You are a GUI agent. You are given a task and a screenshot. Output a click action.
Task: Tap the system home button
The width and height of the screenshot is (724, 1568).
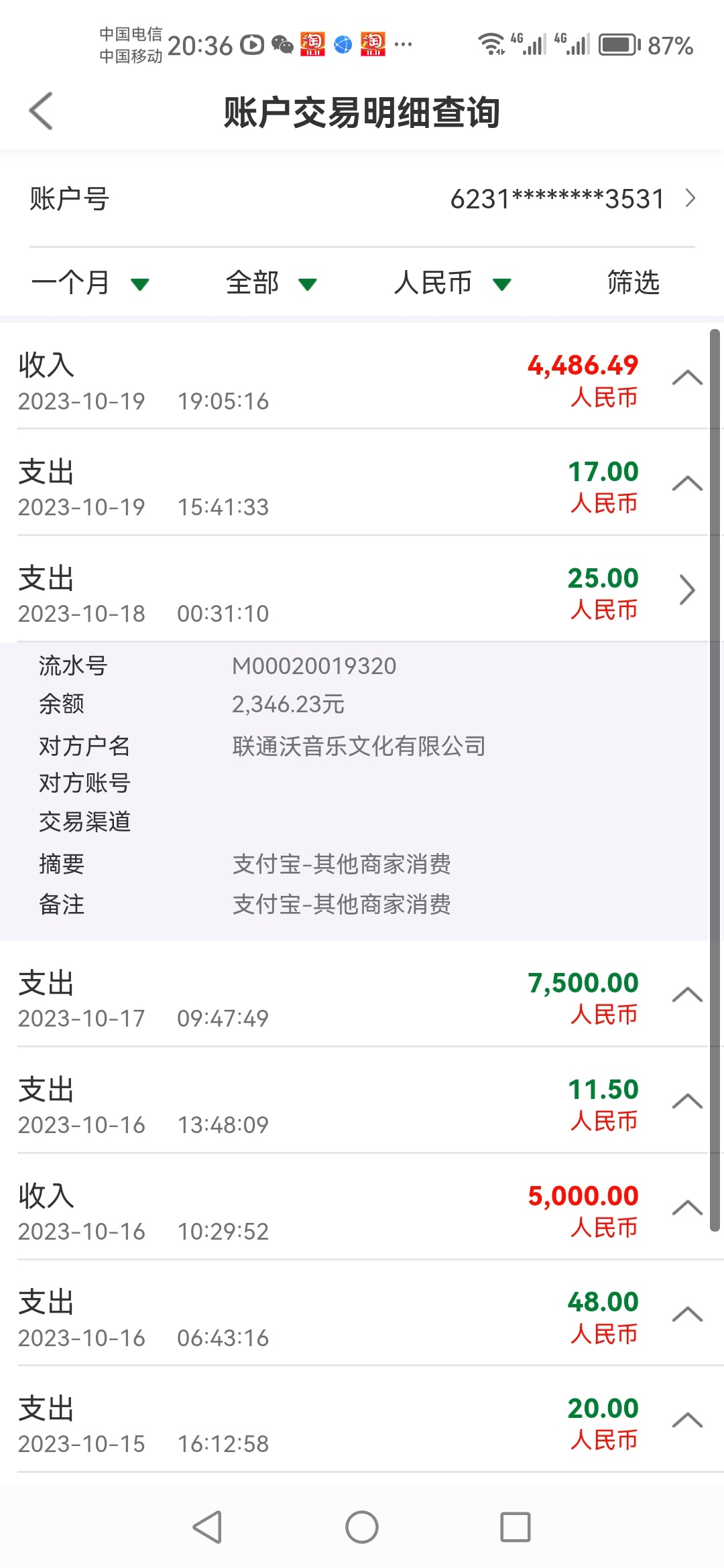[362, 1527]
